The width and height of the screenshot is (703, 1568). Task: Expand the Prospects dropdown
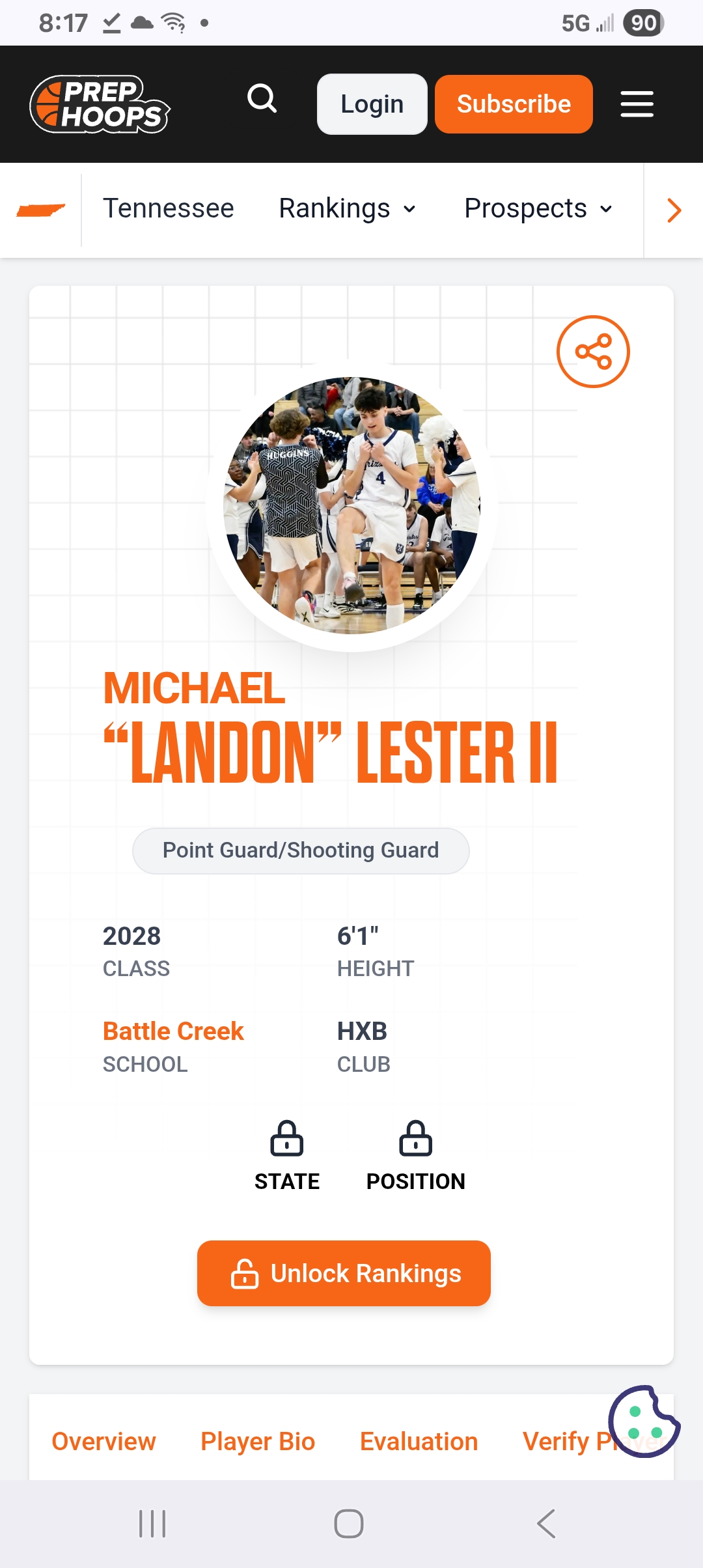pyautogui.click(x=538, y=208)
